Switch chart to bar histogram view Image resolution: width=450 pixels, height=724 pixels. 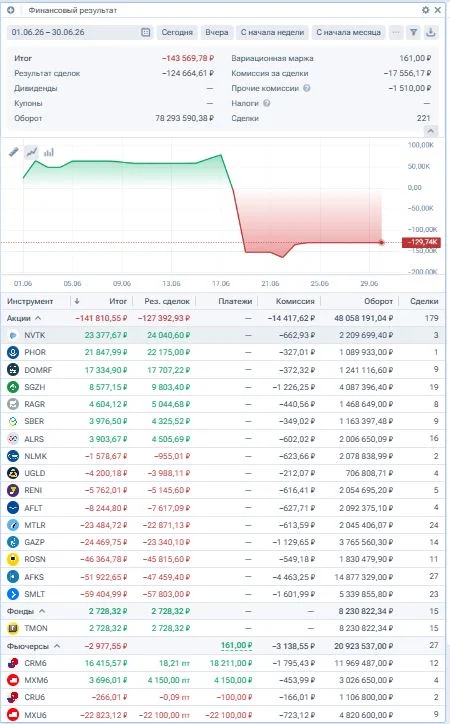[48, 151]
